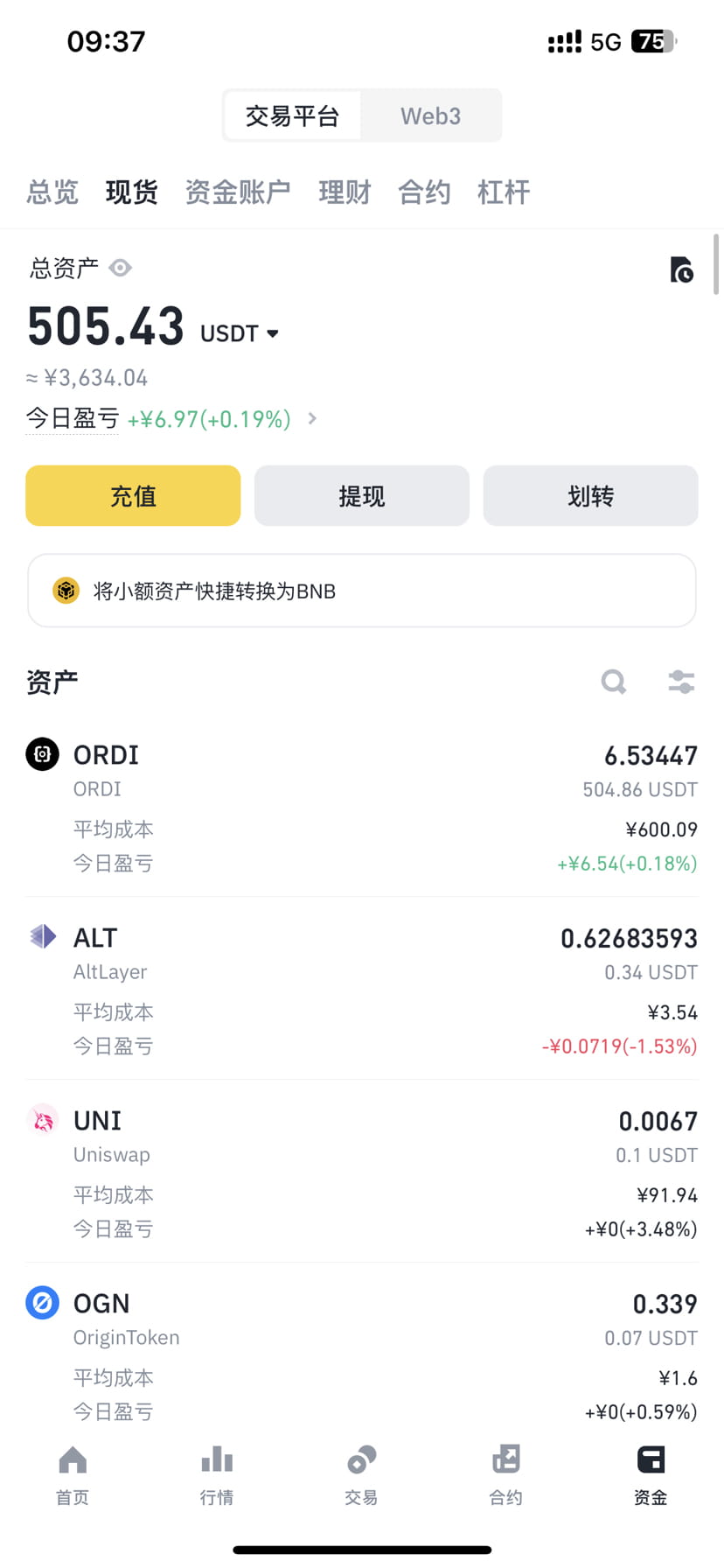Image resolution: width=724 pixels, height=1568 pixels.
Task: Switch to the 理财 tab
Action: (x=345, y=192)
